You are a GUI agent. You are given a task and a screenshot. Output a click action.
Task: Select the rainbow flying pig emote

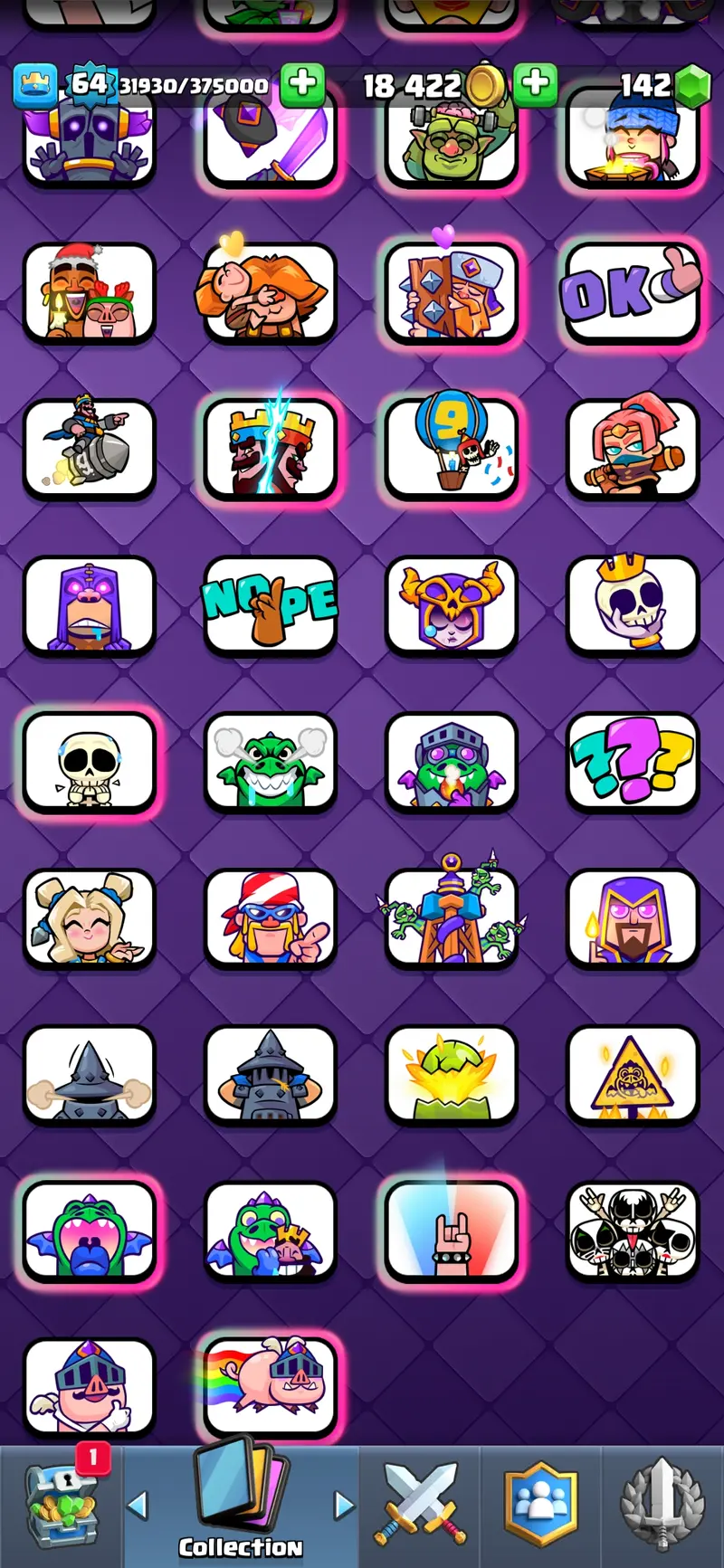270,1384
